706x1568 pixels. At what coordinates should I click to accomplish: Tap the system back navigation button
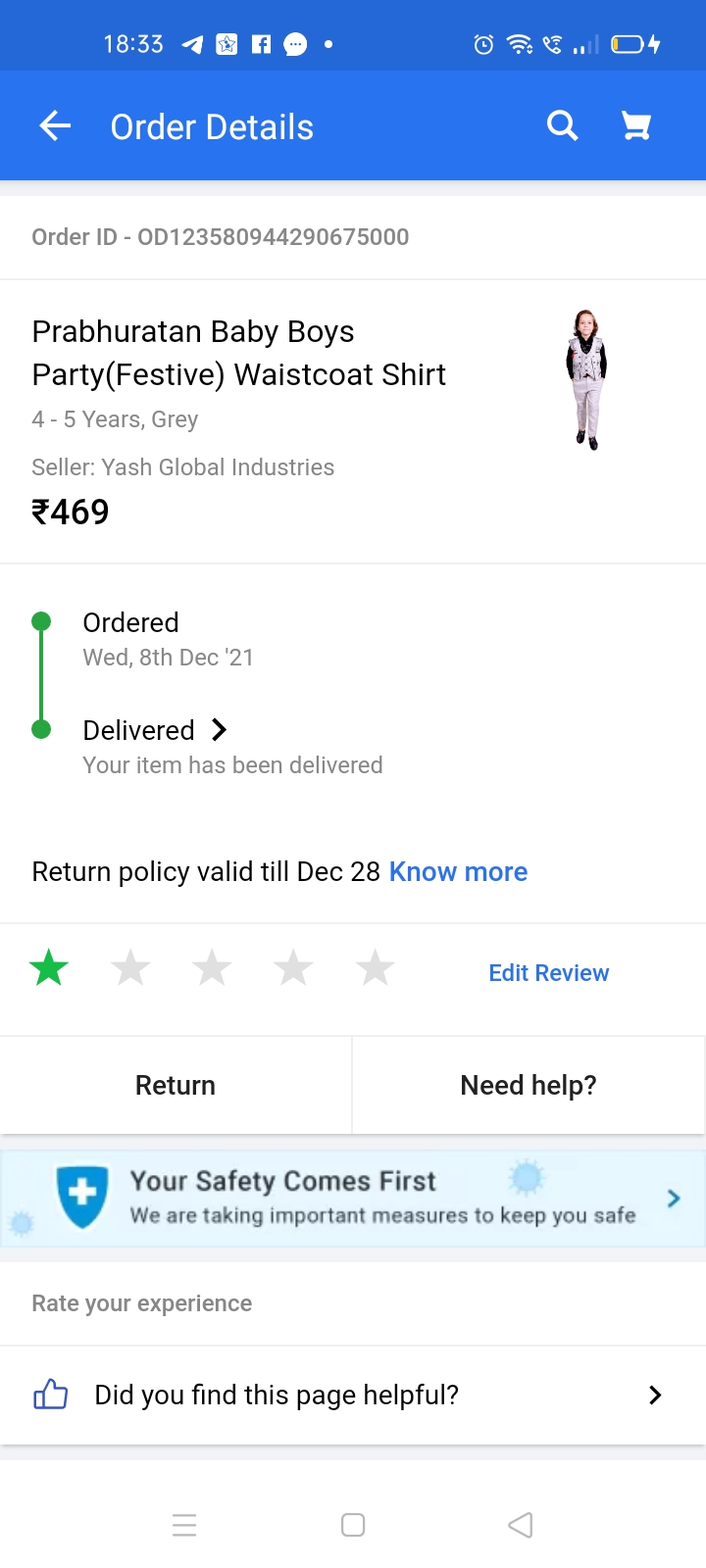[521, 1525]
